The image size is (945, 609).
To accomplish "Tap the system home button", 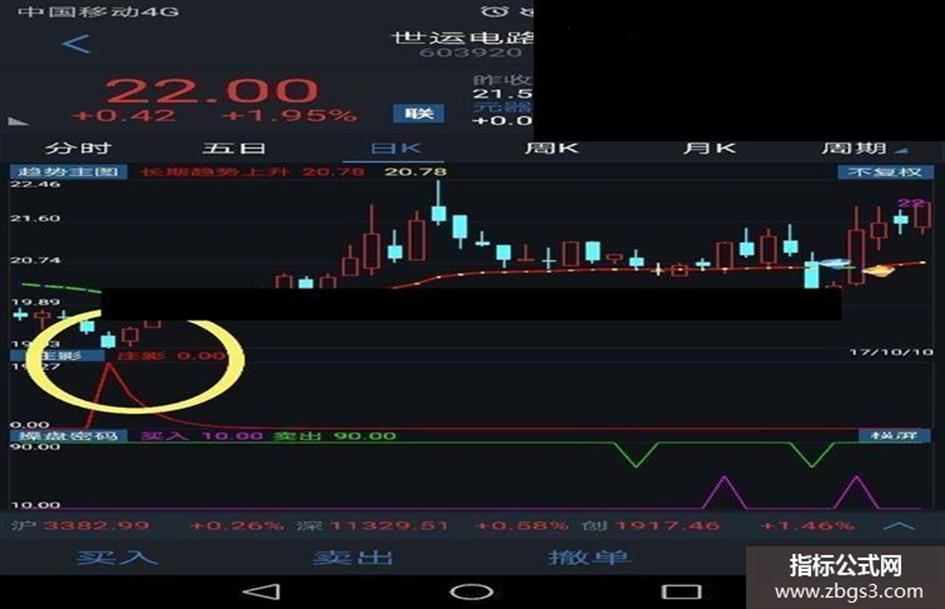I will [472, 592].
